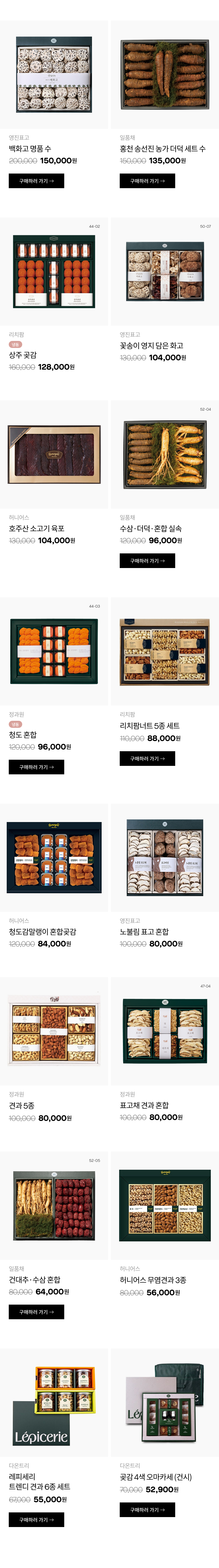The width and height of the screenshot is (219, 1568).
Task: Tap the buy button under 청도 혼합
Action: pyautogui.click(x=36, y=767)
